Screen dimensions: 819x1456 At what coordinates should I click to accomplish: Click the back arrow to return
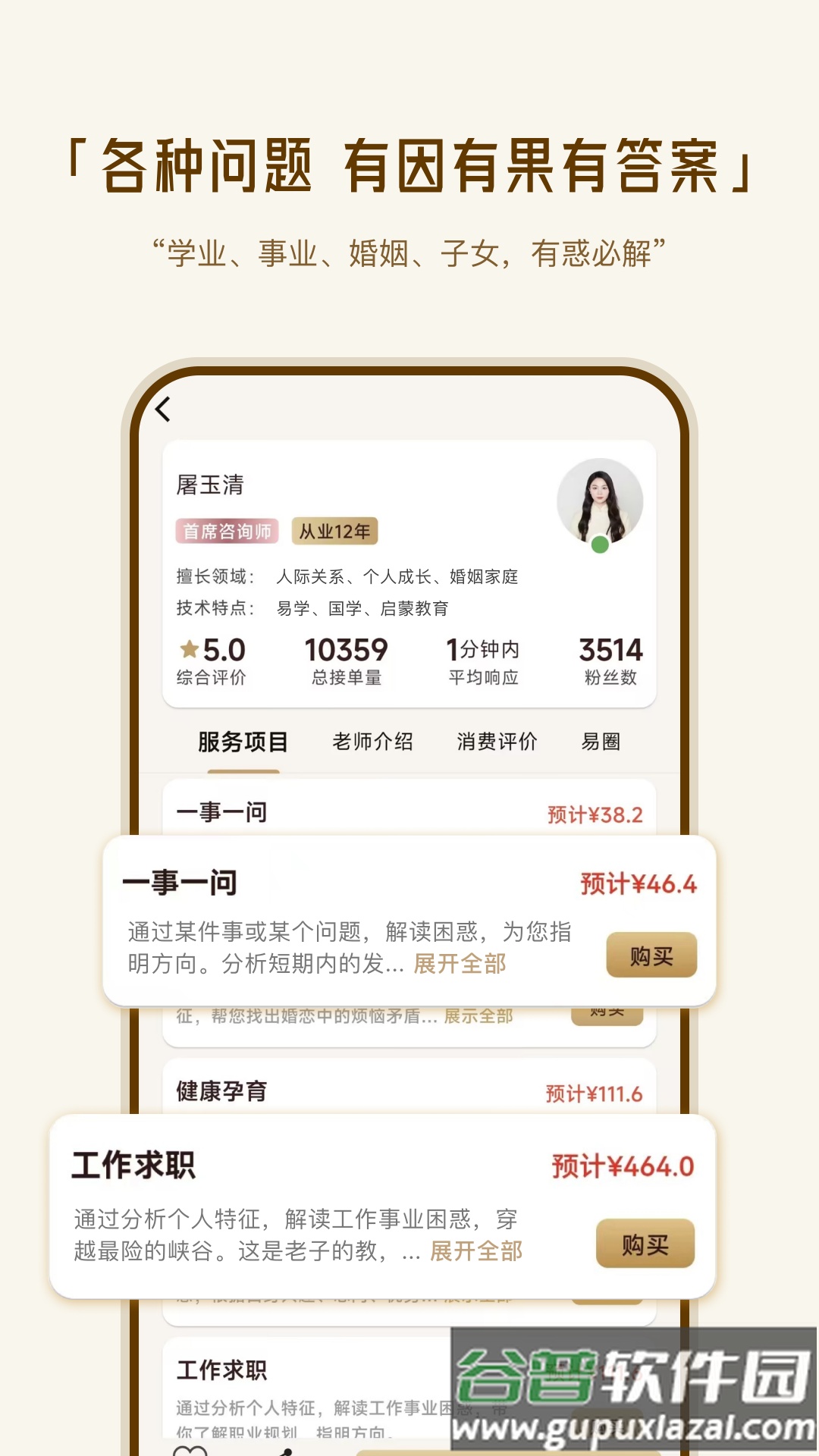tap(164, 409)
